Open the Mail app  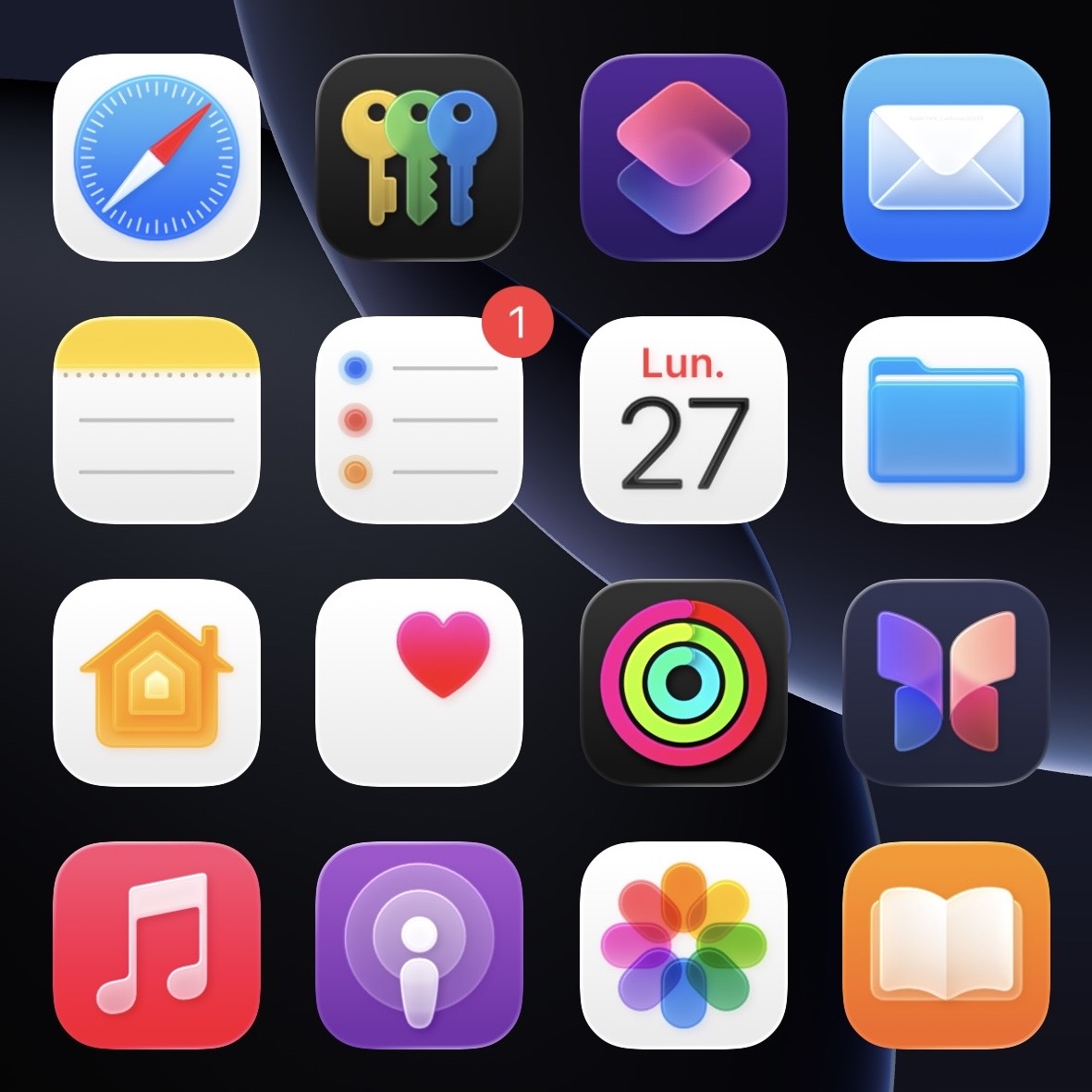click(x=946, y=157)
